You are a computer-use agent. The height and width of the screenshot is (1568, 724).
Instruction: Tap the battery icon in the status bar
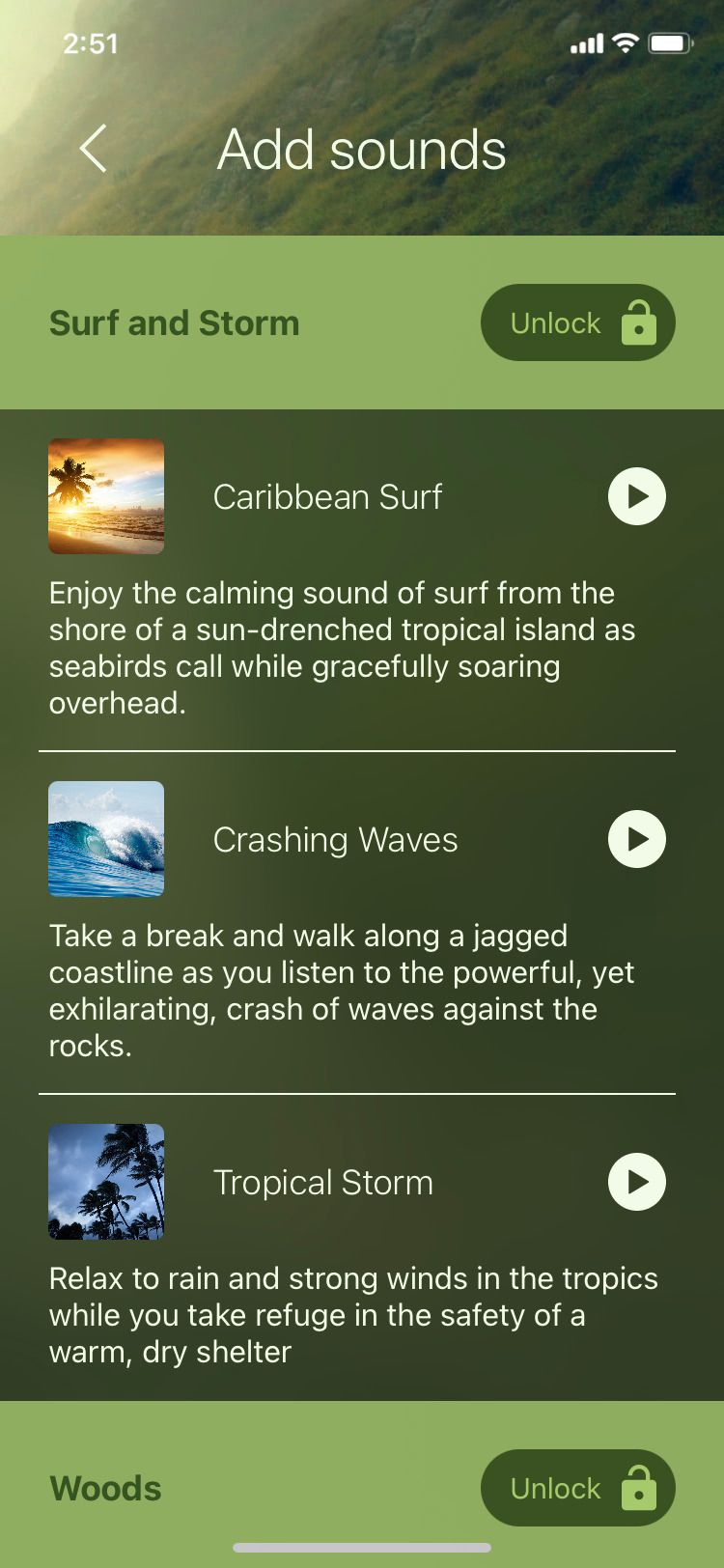point(670,42)
